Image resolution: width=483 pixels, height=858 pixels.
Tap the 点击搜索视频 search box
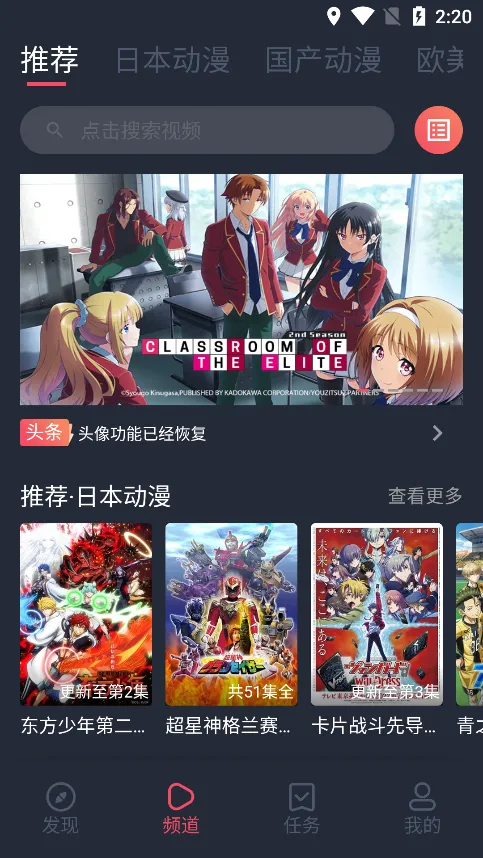[207, 130]
